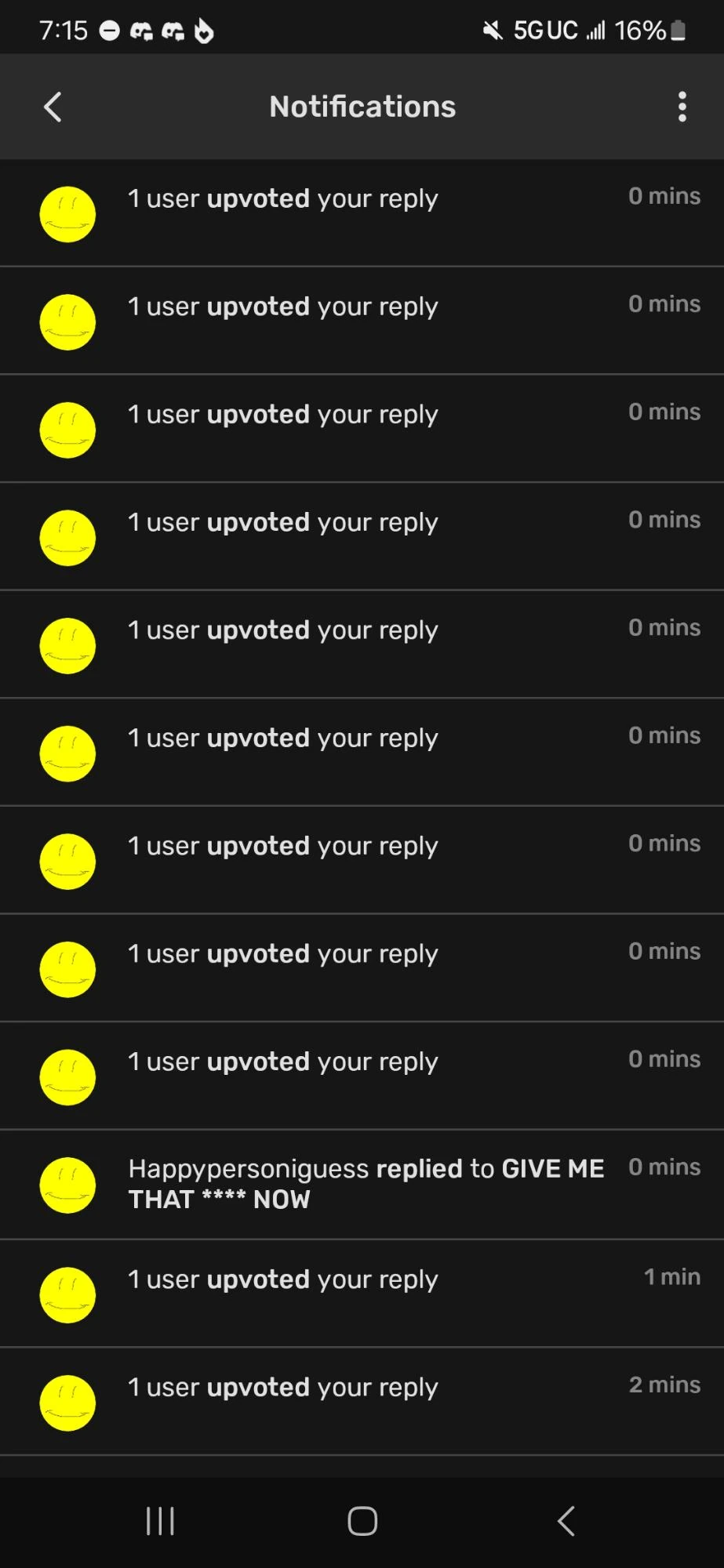Open the three-dot overflow menu
This screenshot has height=1568, width=724.
682,107
